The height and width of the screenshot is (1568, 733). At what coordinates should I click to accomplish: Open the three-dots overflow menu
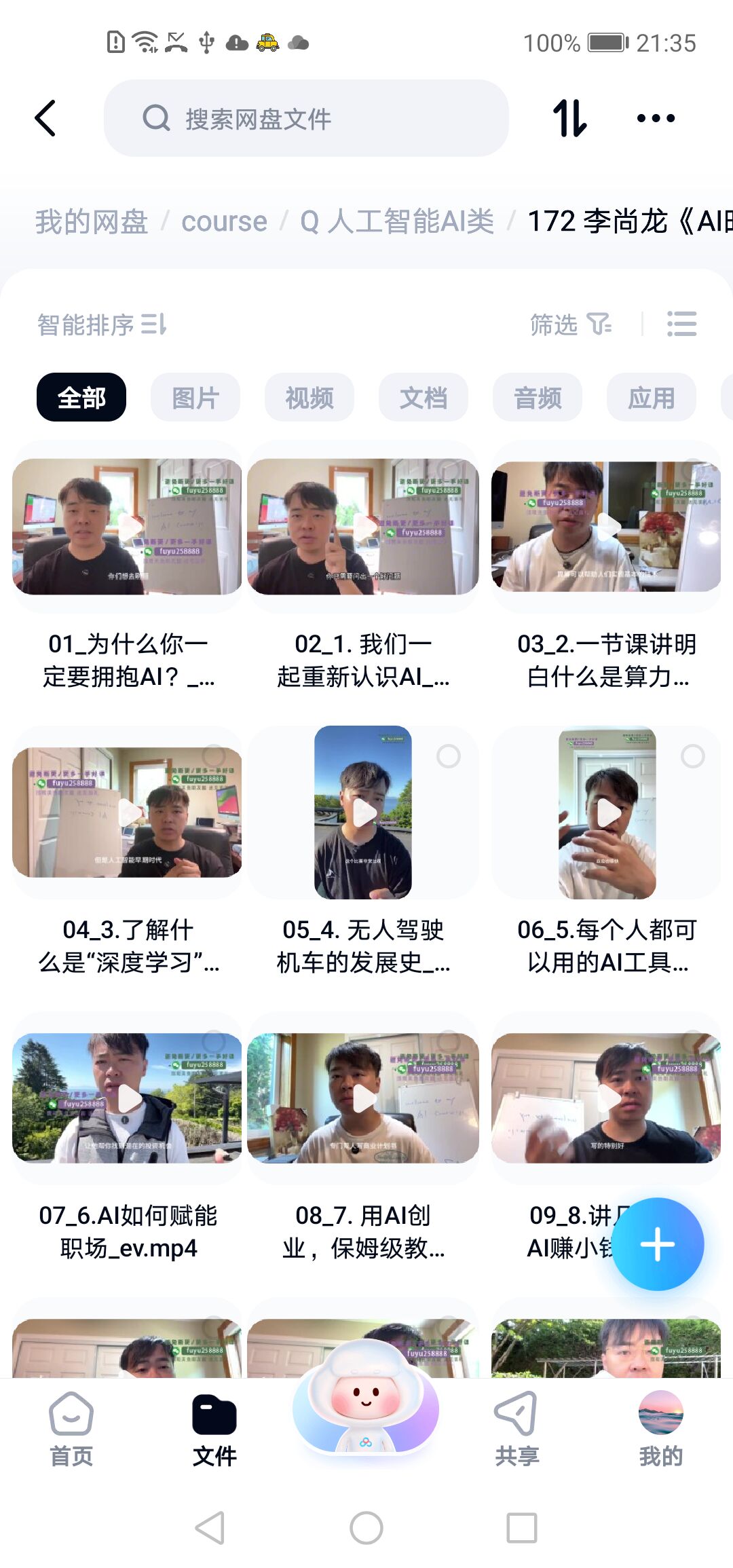point(655,118)
